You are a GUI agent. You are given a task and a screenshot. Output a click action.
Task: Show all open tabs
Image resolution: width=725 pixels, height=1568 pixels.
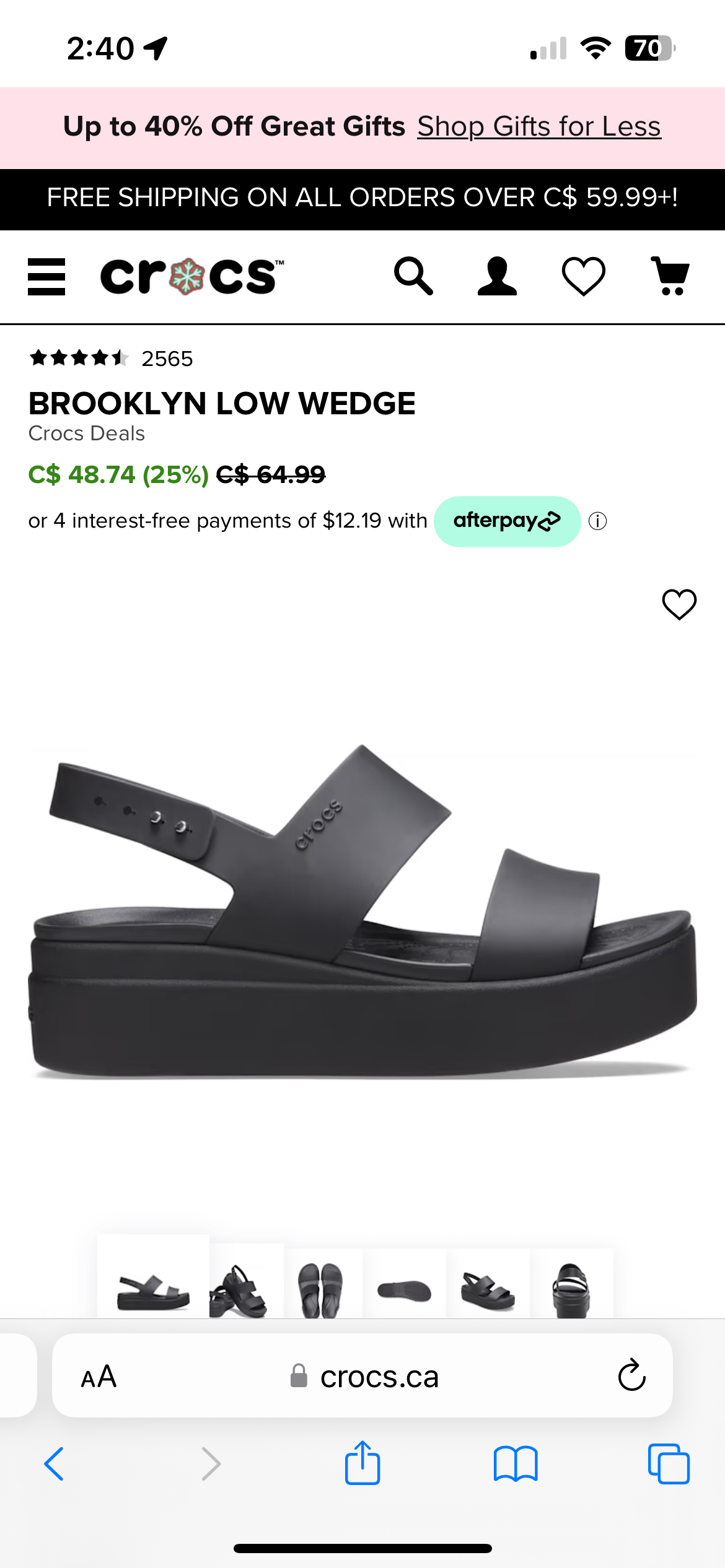669,1464
